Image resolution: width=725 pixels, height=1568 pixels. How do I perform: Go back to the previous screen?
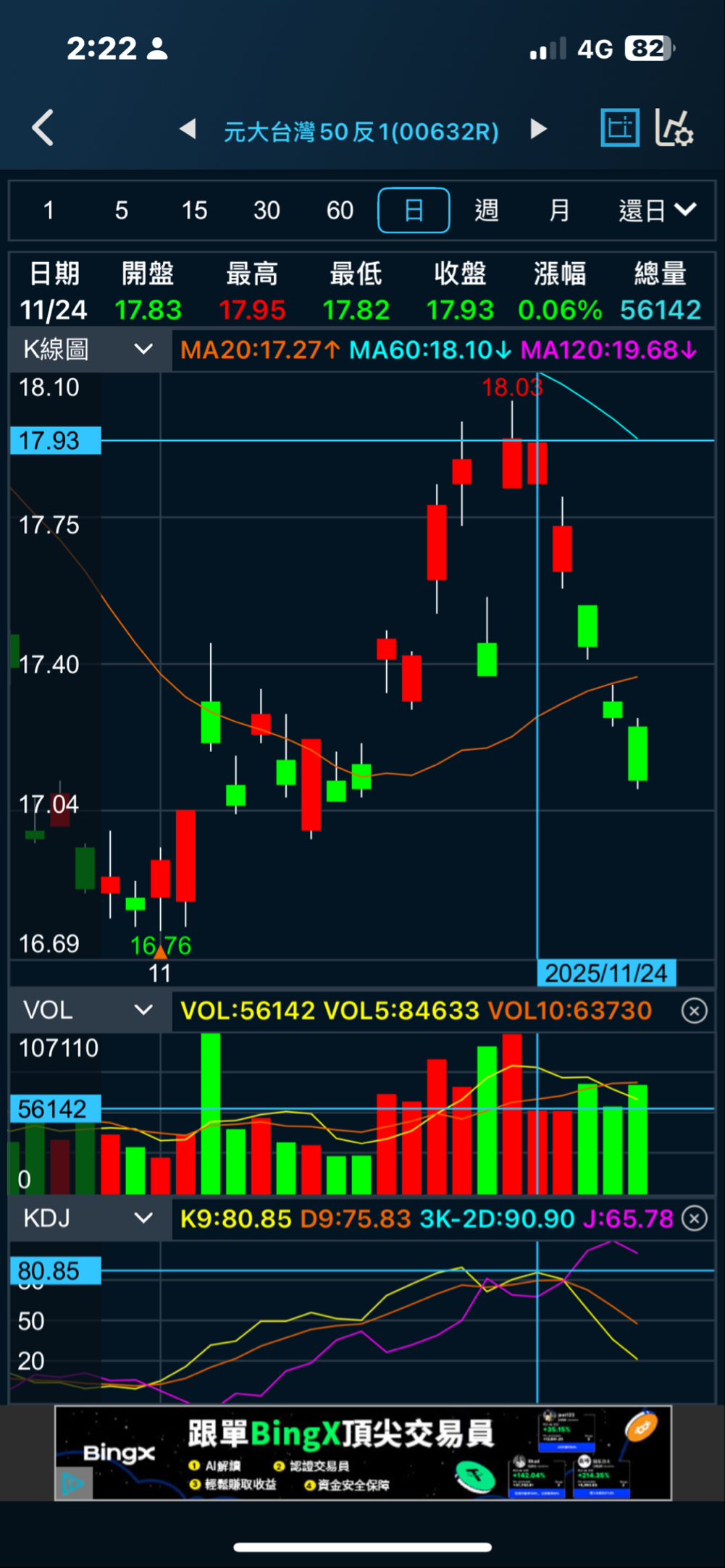pyautogui.click(x=43, y=128)
